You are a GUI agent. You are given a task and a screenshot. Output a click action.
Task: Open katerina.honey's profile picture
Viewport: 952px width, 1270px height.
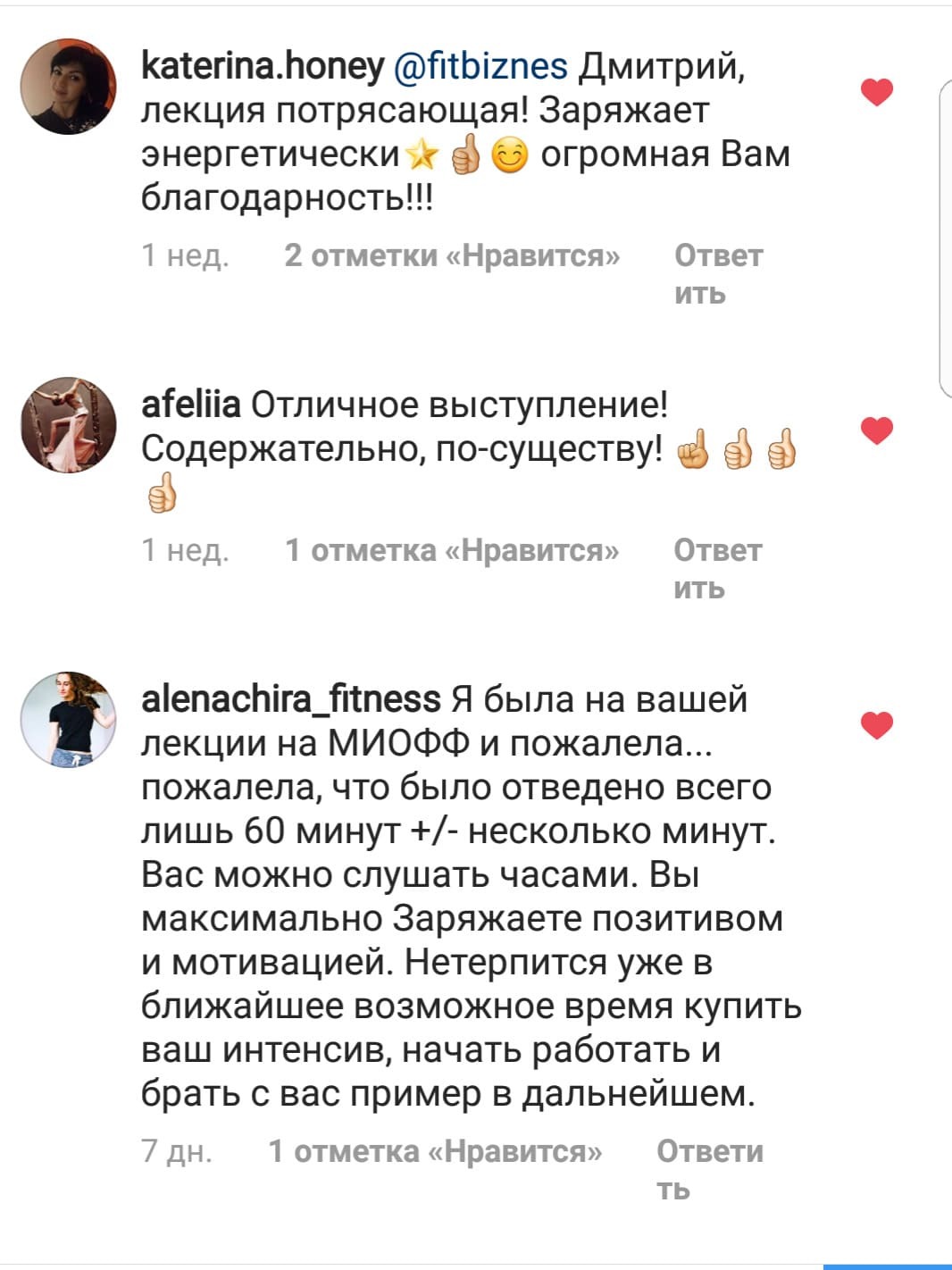point(69,87)
